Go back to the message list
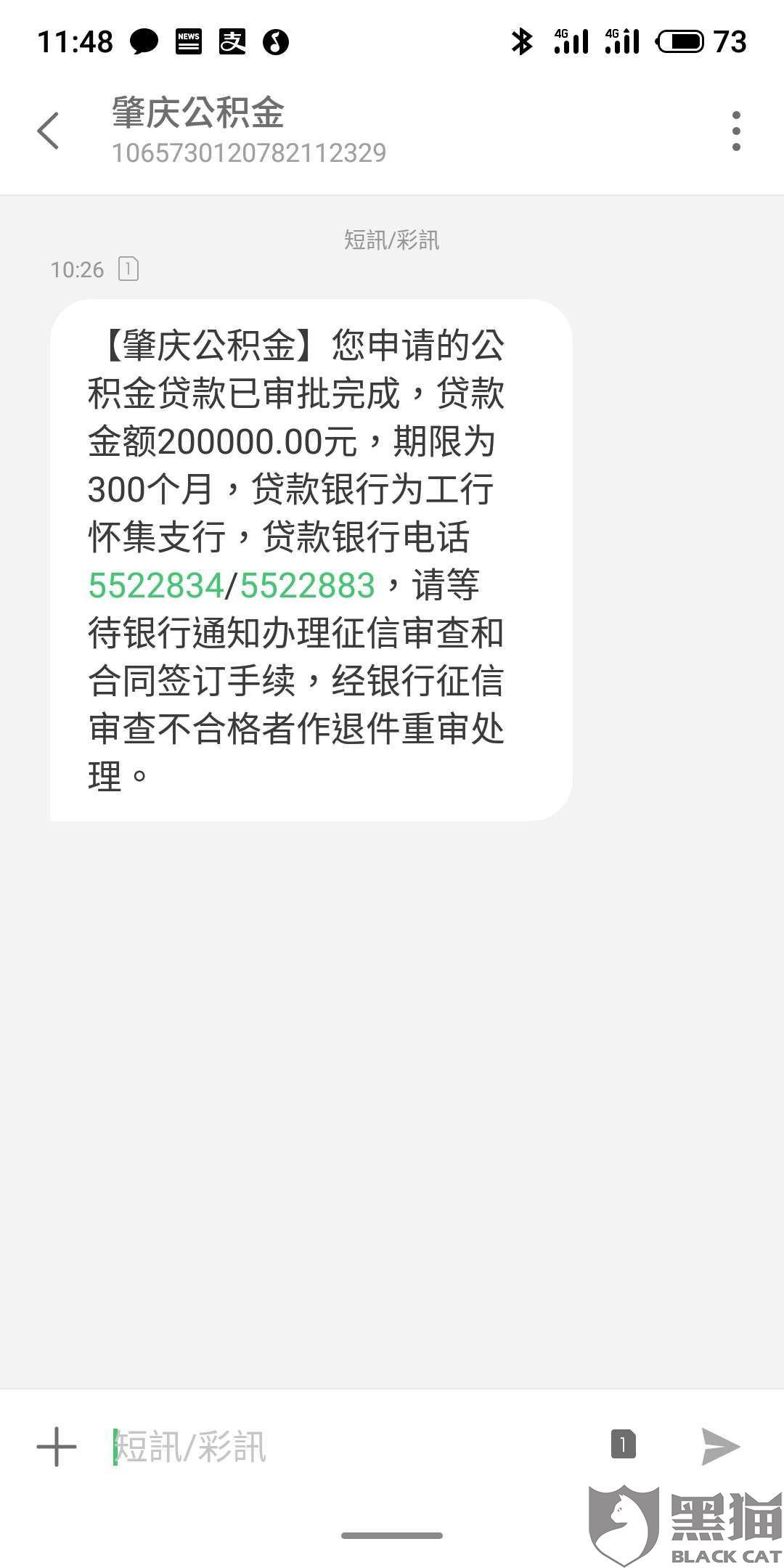The image size is (784, 1568). pos(48,131)
